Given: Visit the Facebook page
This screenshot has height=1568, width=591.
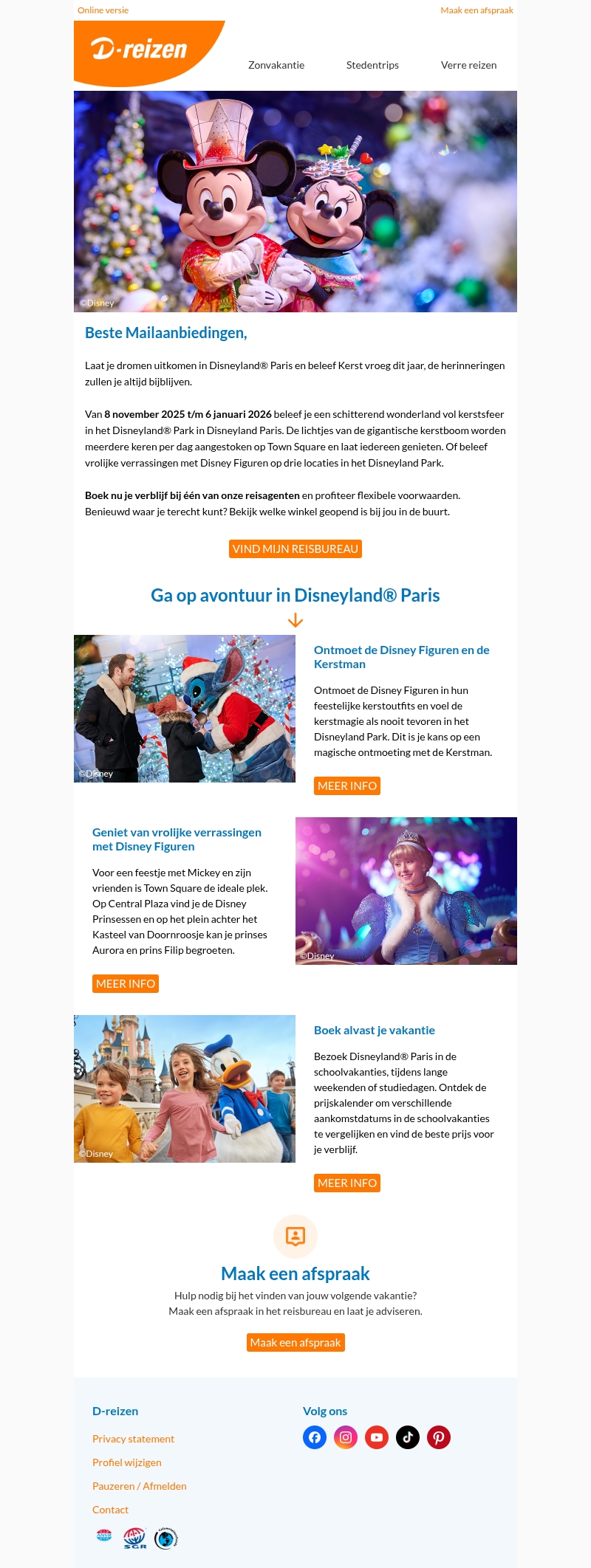Looking at the screenshot, I should tap(315, 1437).
